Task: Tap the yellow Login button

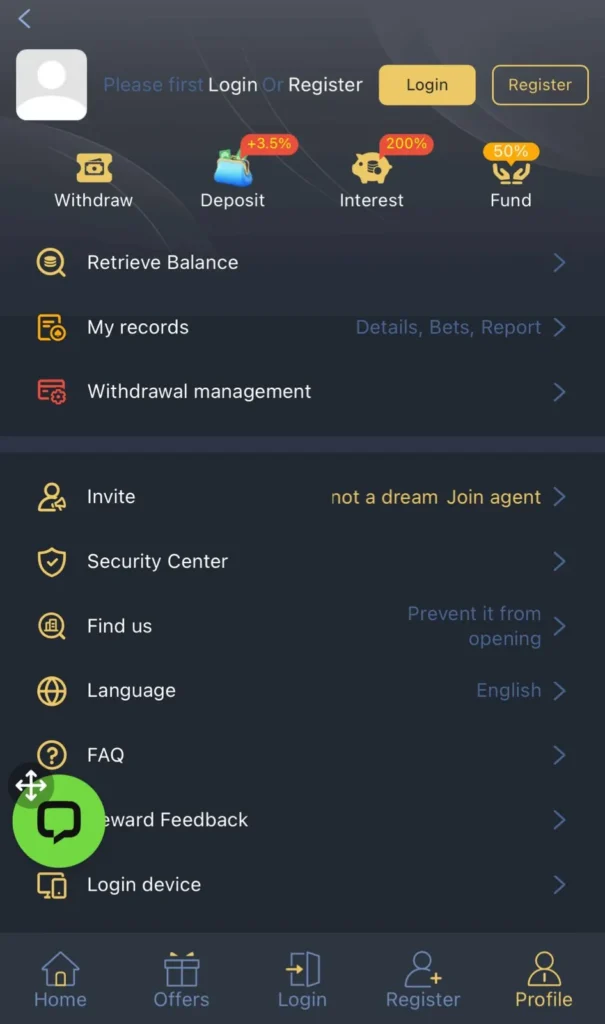Action: (x=427, y=85)
